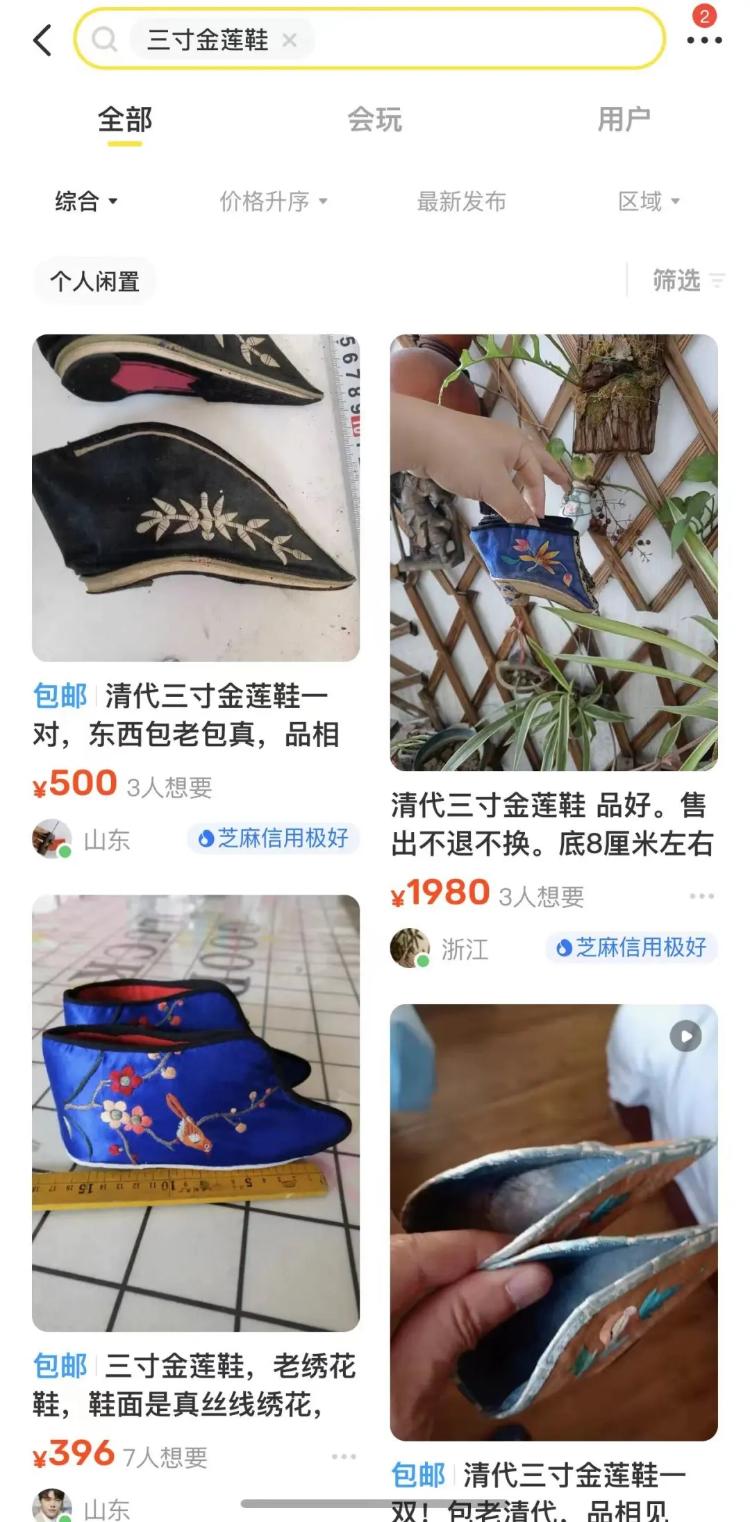
Task: Tap the 芝麻信用极好 credit badge
Action: 273,839
